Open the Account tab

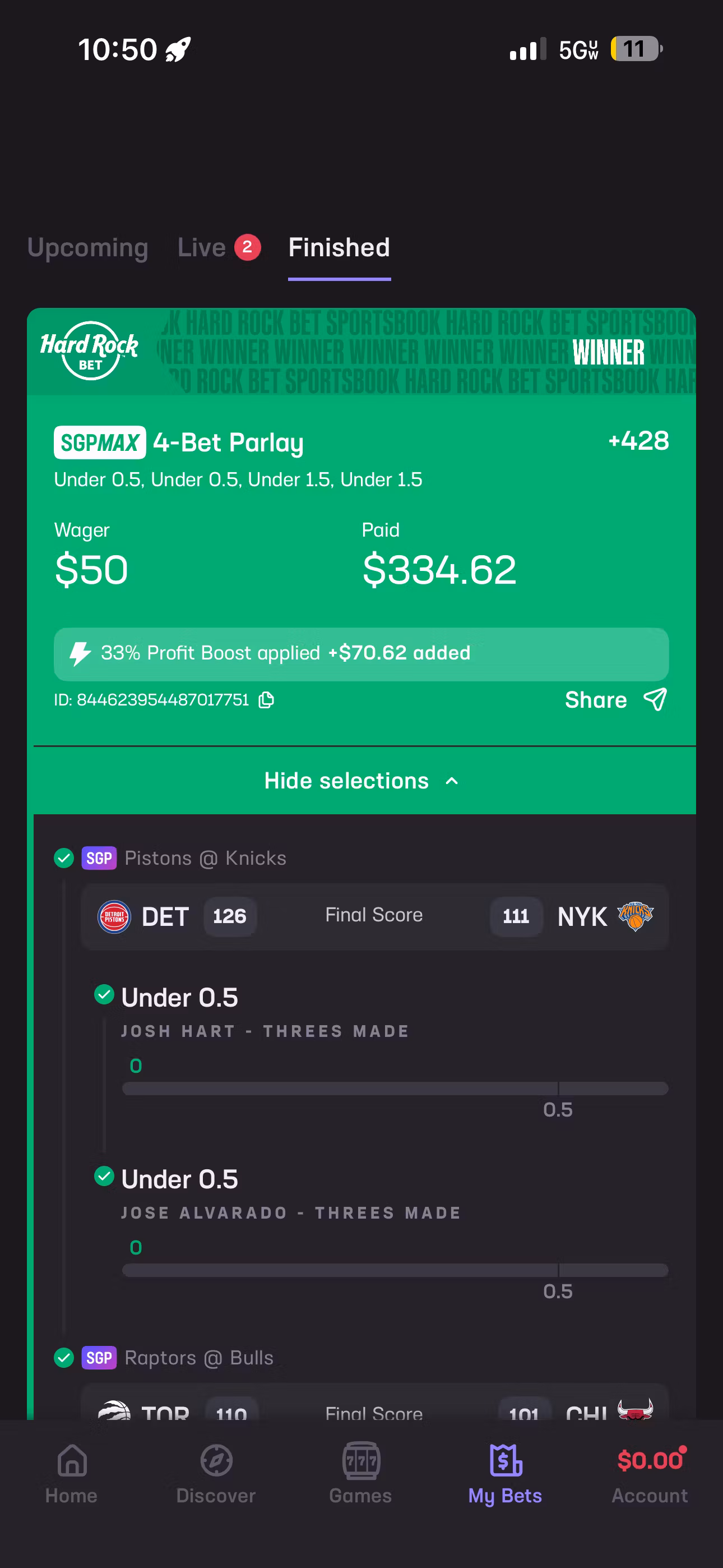coord(650,1473)
